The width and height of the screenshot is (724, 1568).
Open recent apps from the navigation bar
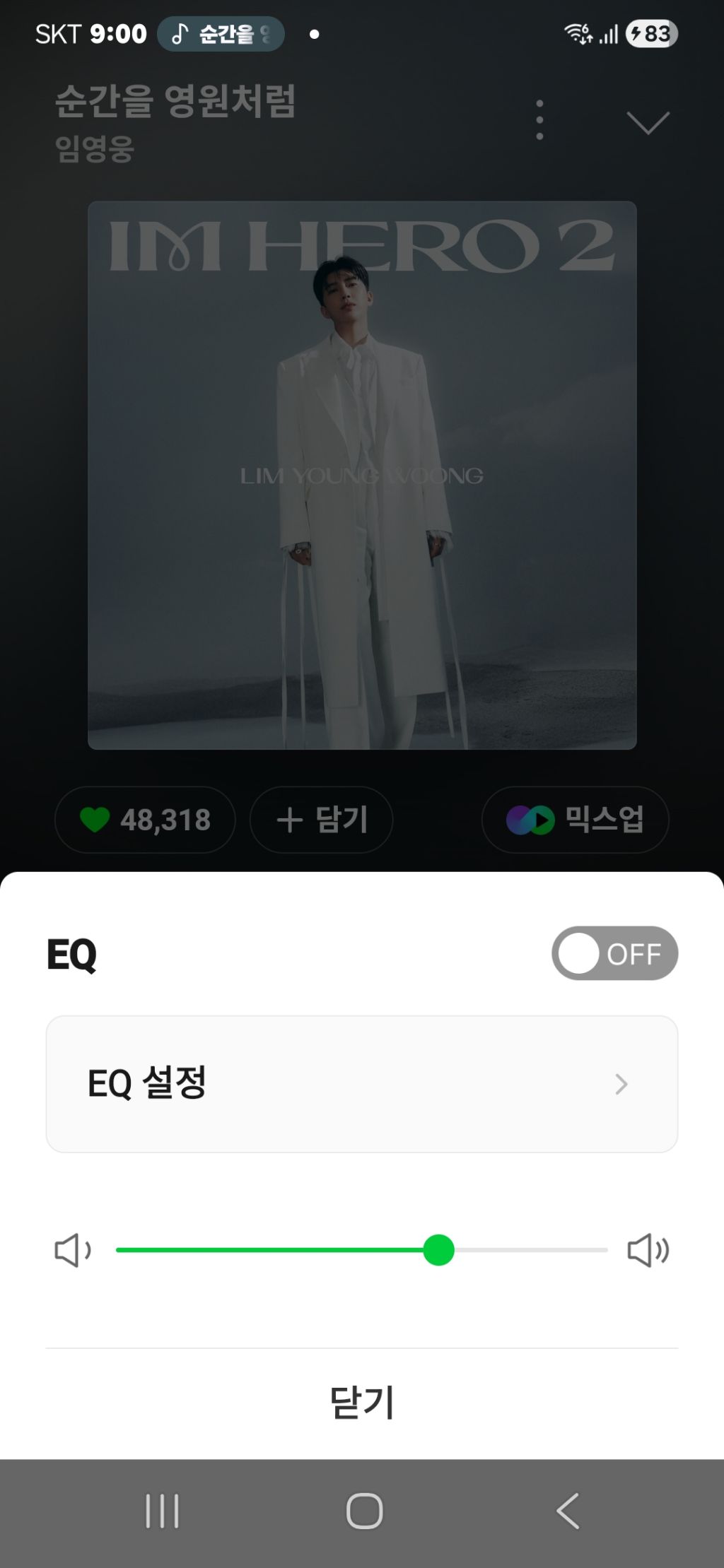tap(162, 1511)
